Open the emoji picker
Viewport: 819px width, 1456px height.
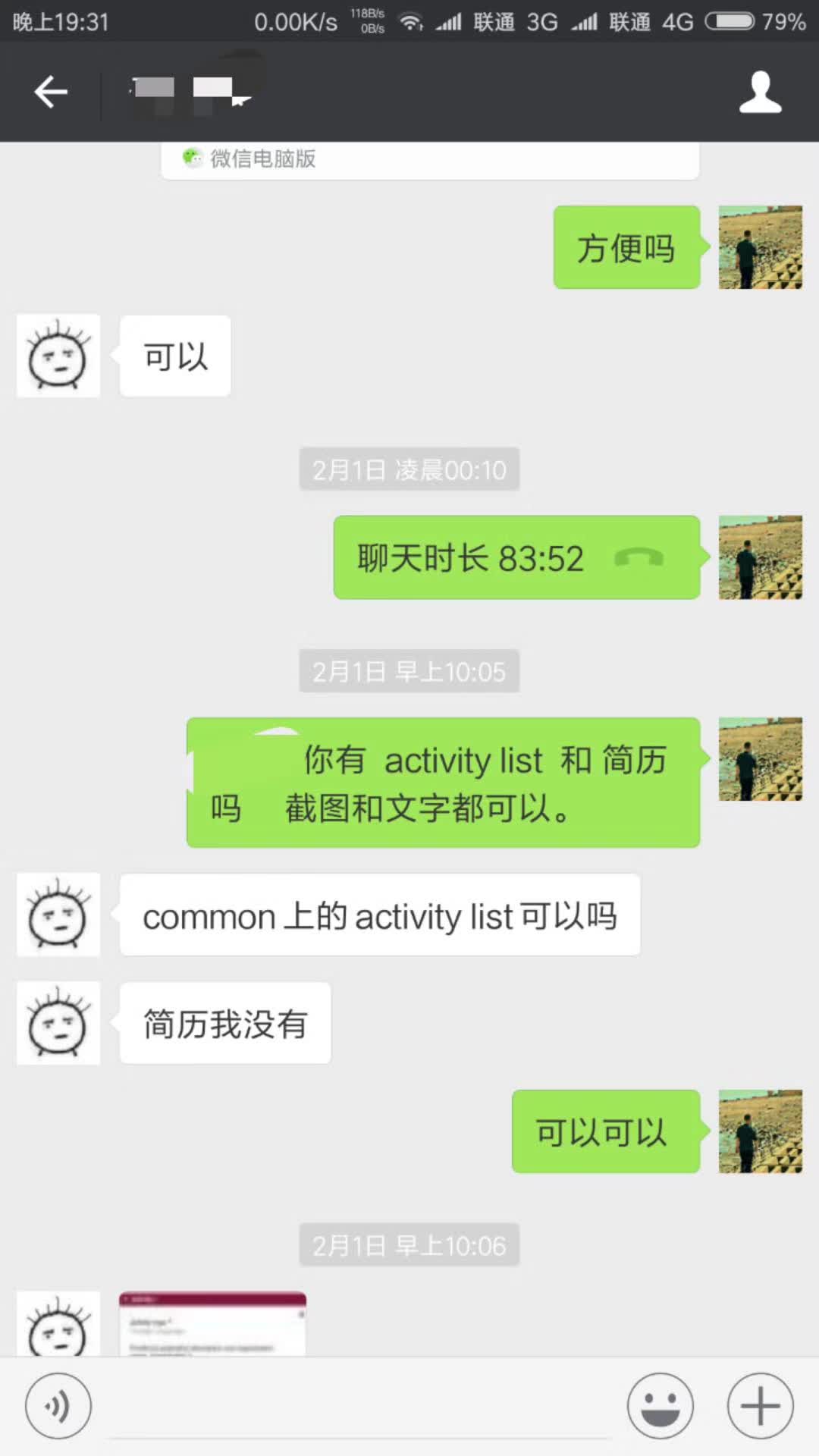tap(660, 1406)
